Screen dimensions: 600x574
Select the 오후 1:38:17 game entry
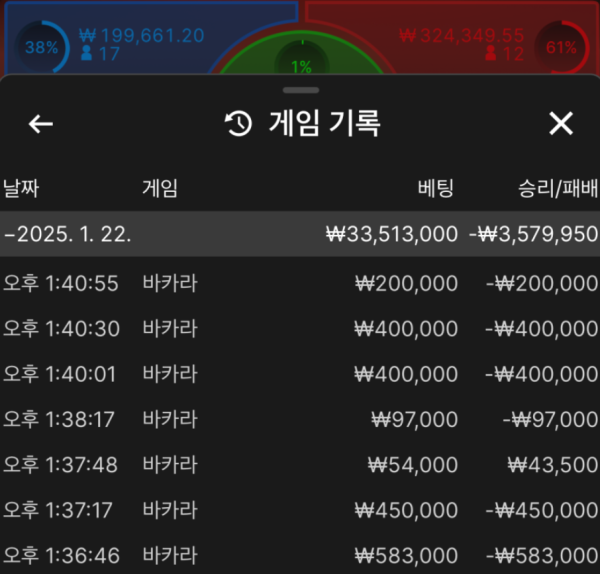300,420
